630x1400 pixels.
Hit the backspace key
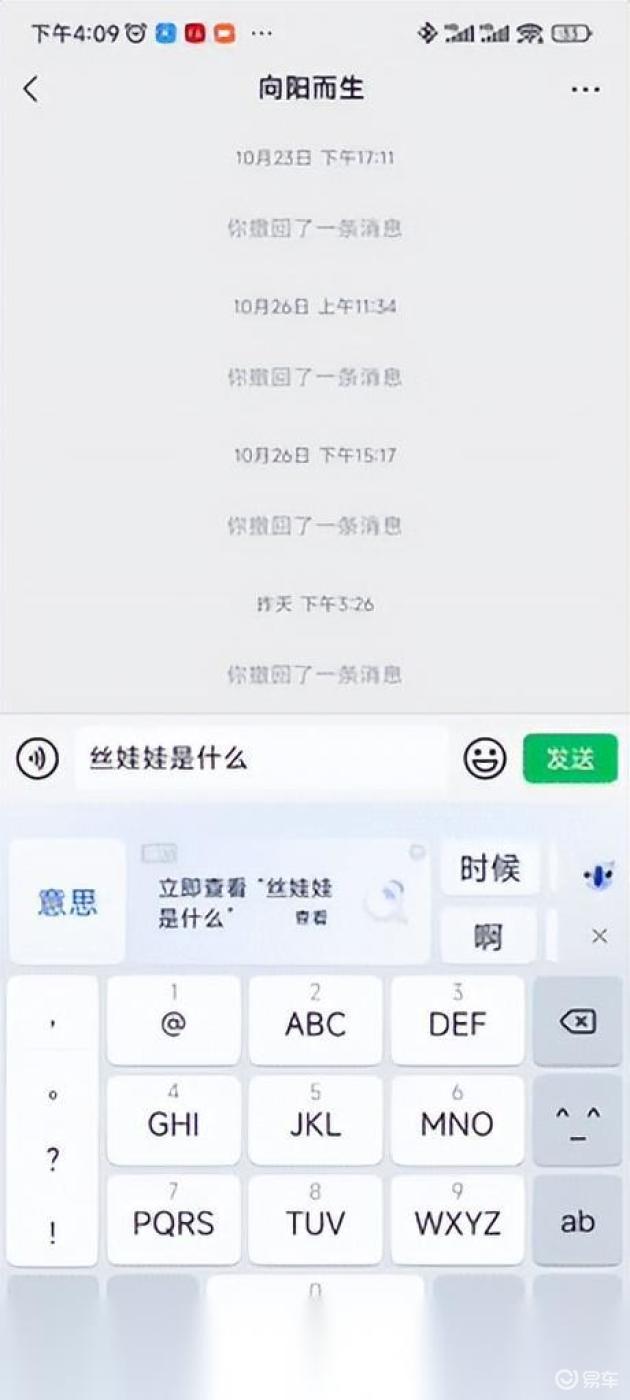[x=578, y=1021]
